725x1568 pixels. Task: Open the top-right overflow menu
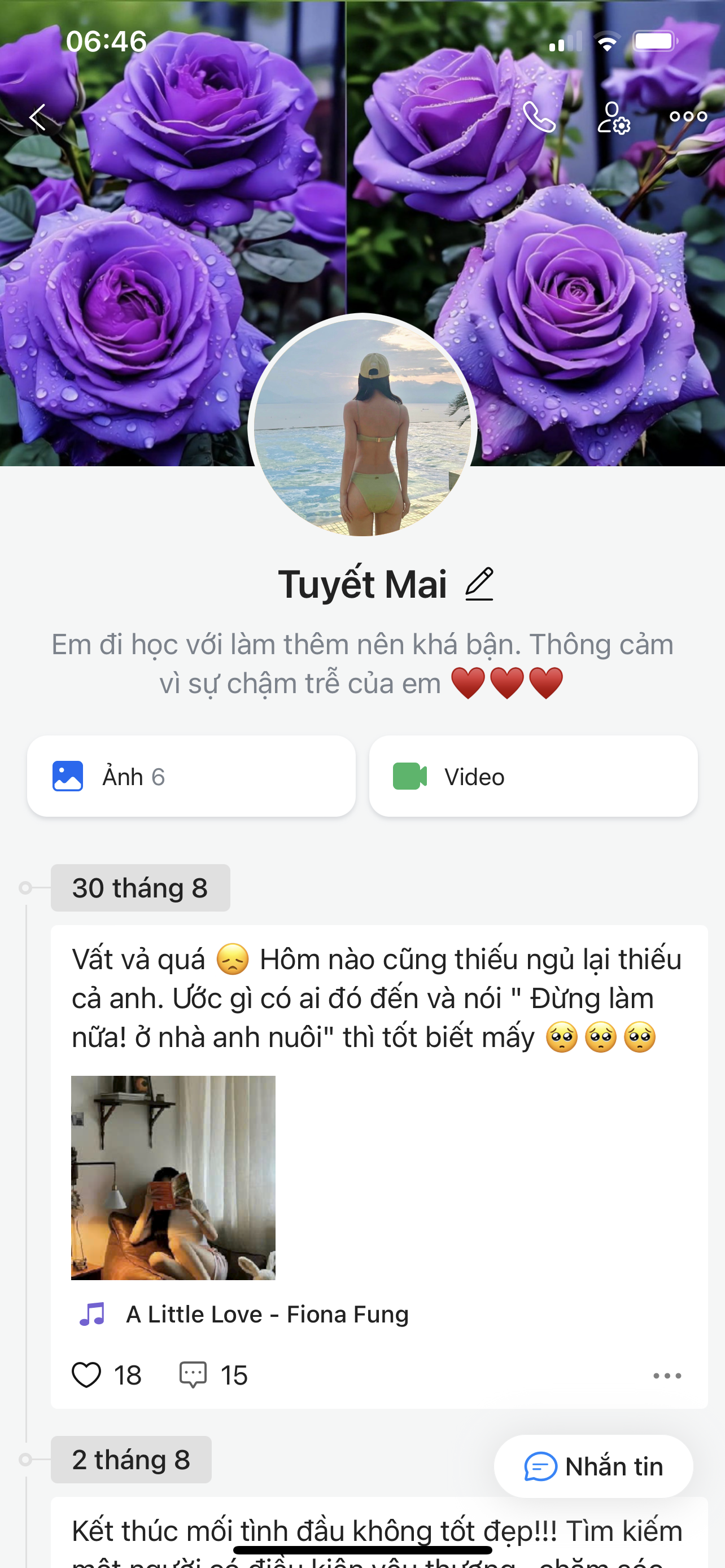coord(688,117)
